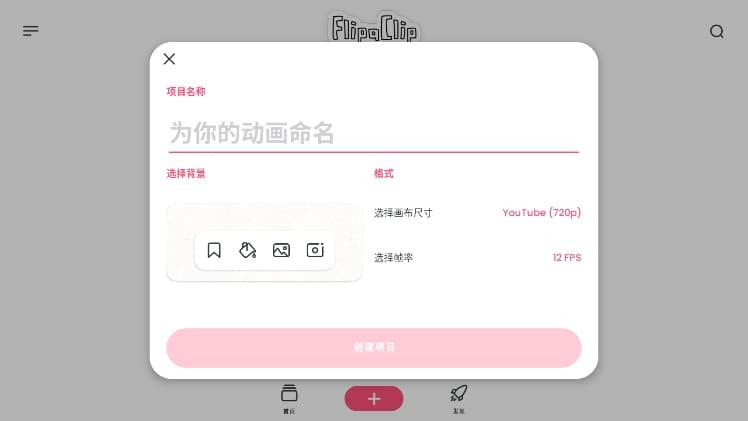Change canvas size from YouTube (720p)
The width and height of the screenshot is (748, 421).
(x=541, y=213)
